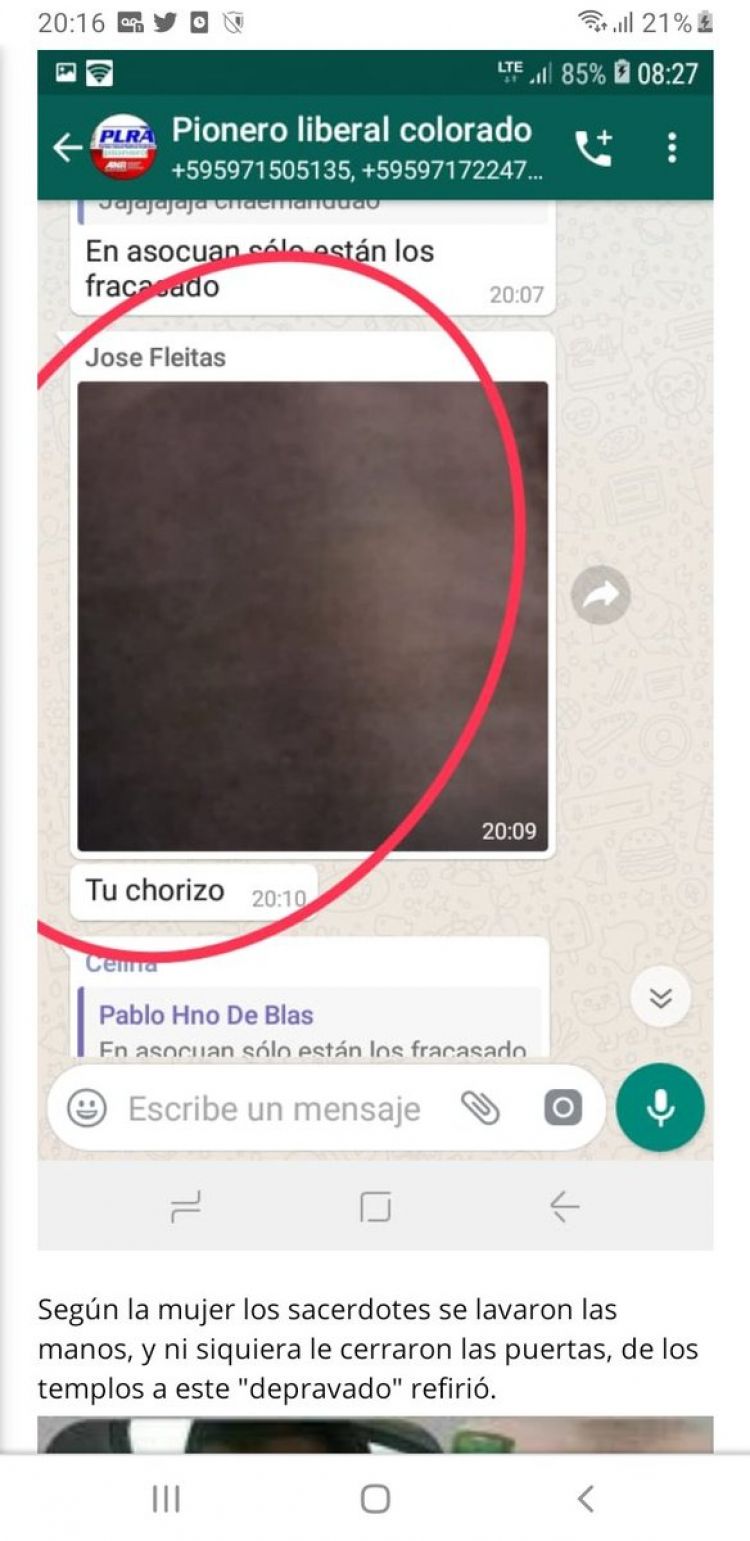Open the recent apps view

point(165,1498)
